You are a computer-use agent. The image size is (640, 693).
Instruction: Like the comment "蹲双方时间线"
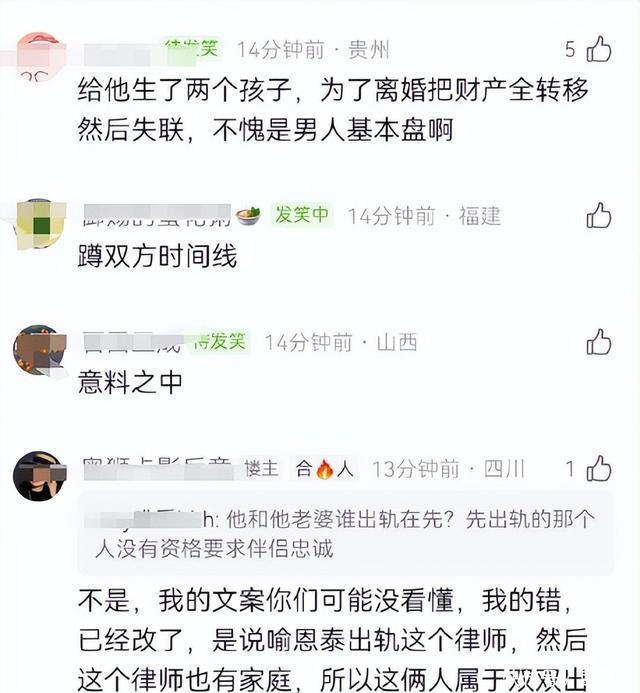coord(599,215)
